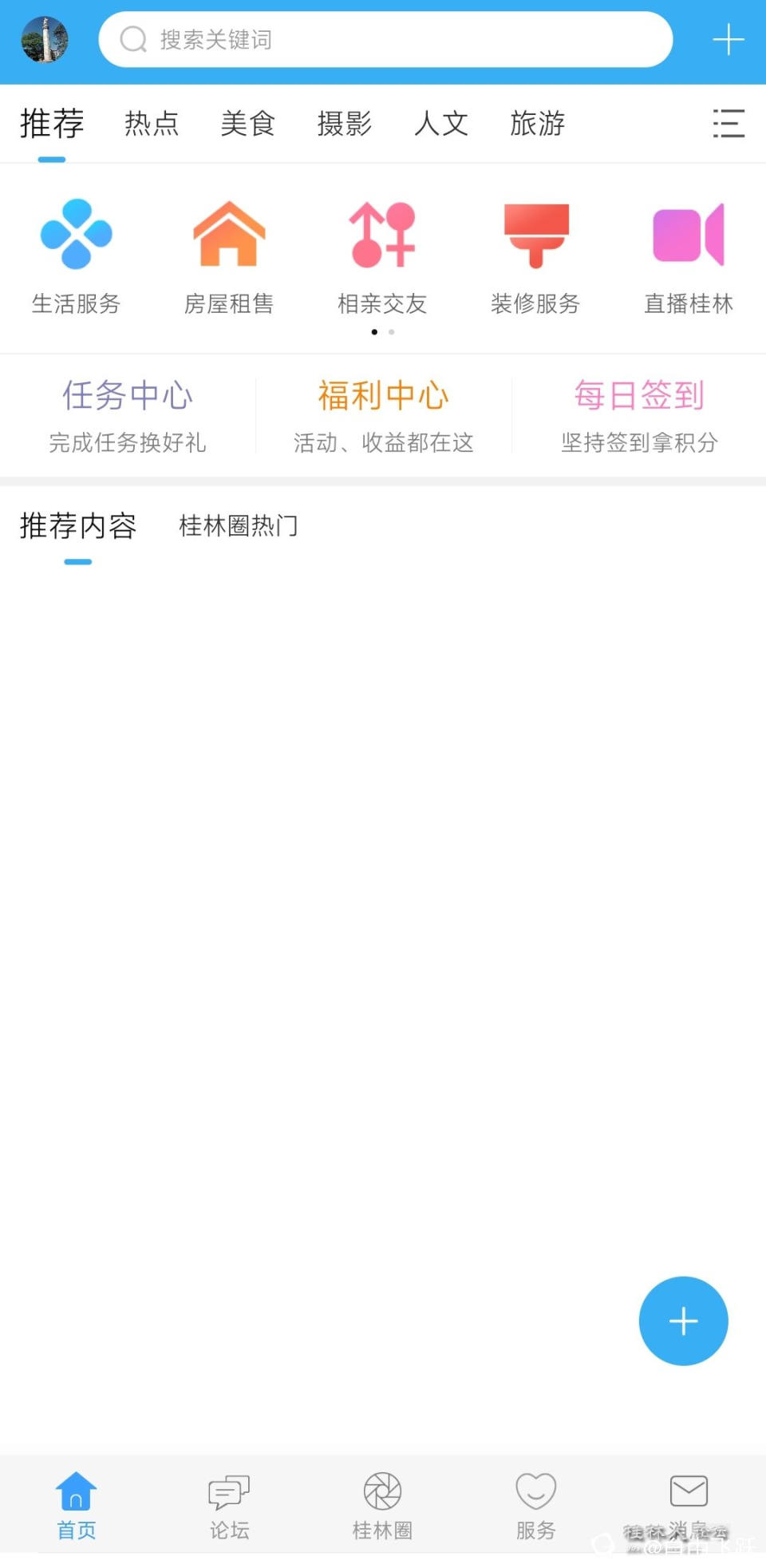Expand the full category list icon
The image size is (766, 1568).
(728, 124)
